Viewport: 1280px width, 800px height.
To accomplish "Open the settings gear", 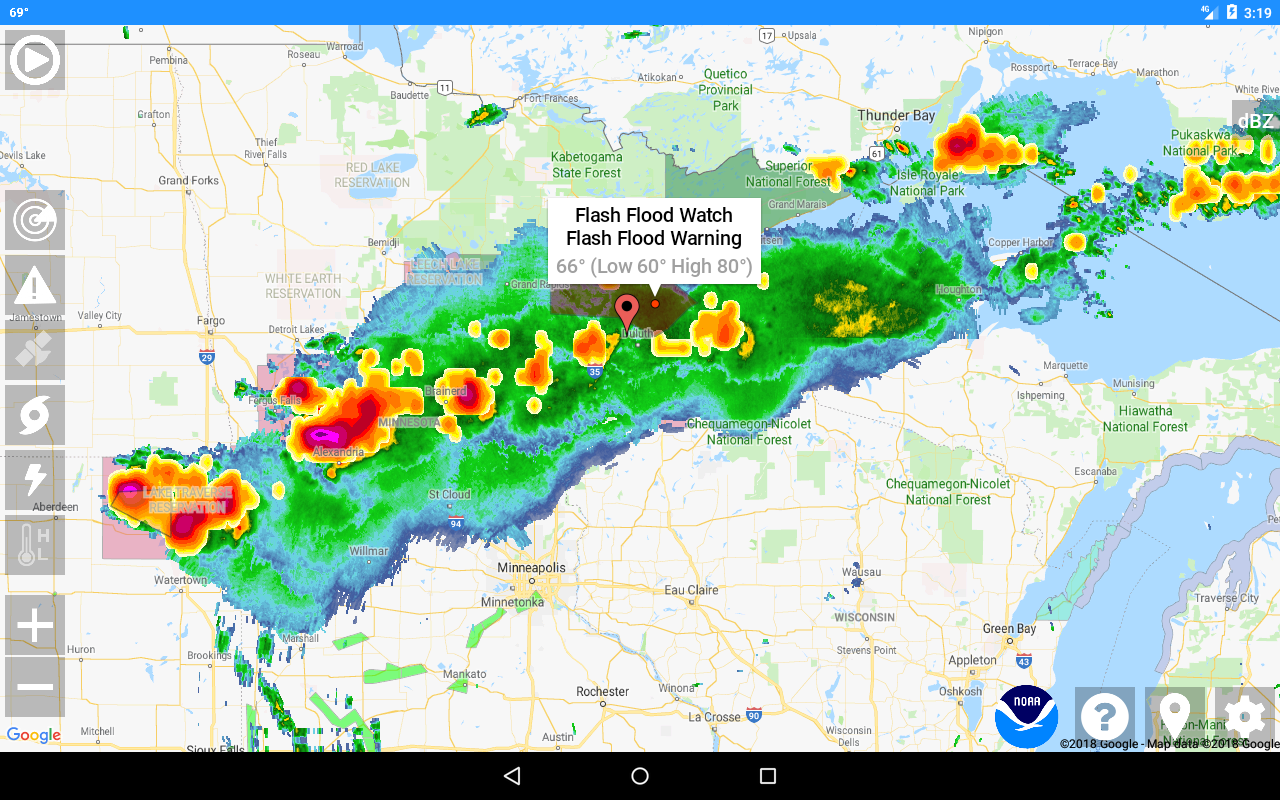I will [1245, 716].
